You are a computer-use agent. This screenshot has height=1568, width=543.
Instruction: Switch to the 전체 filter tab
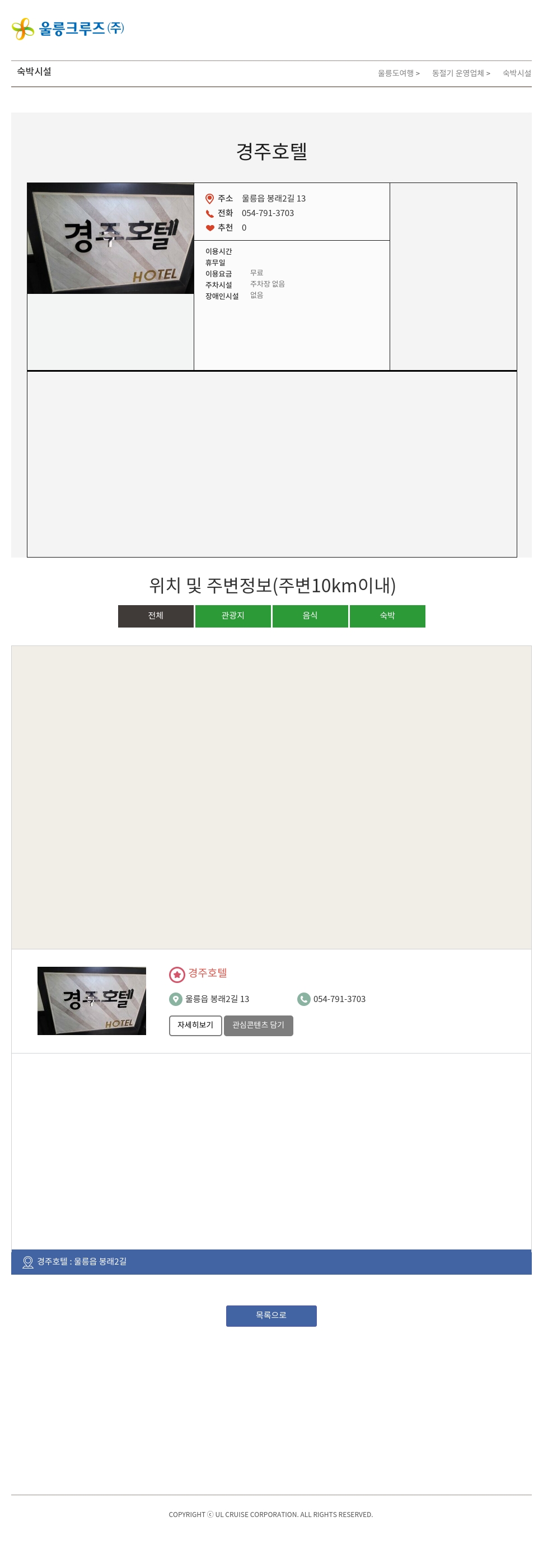coord(156,615)
